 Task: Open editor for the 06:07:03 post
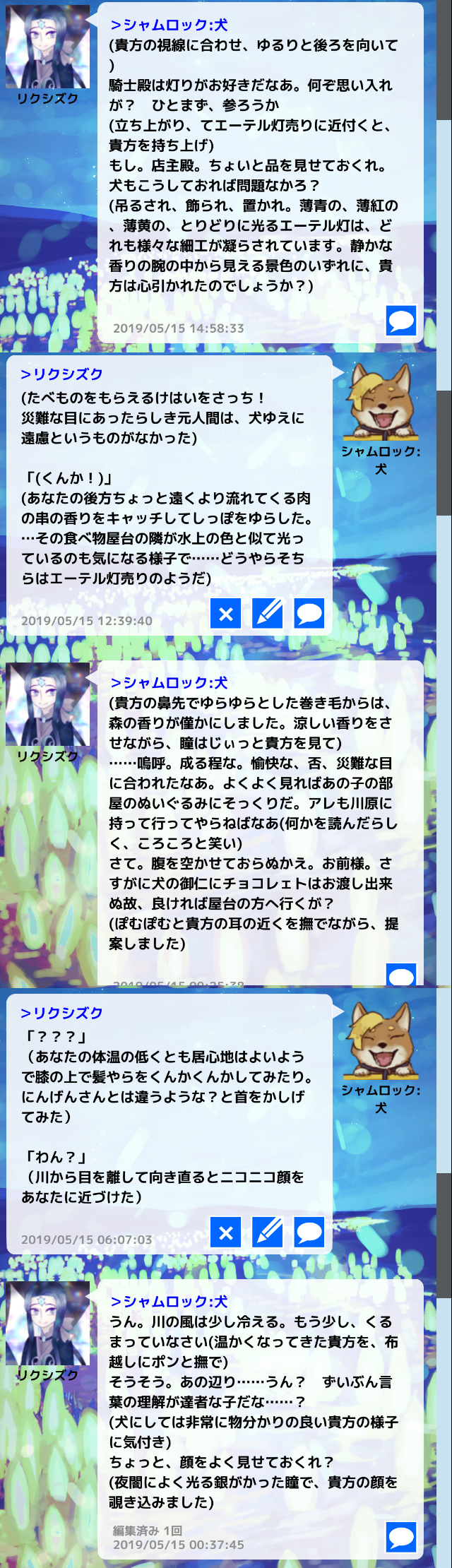click(x=268, y=1232)
